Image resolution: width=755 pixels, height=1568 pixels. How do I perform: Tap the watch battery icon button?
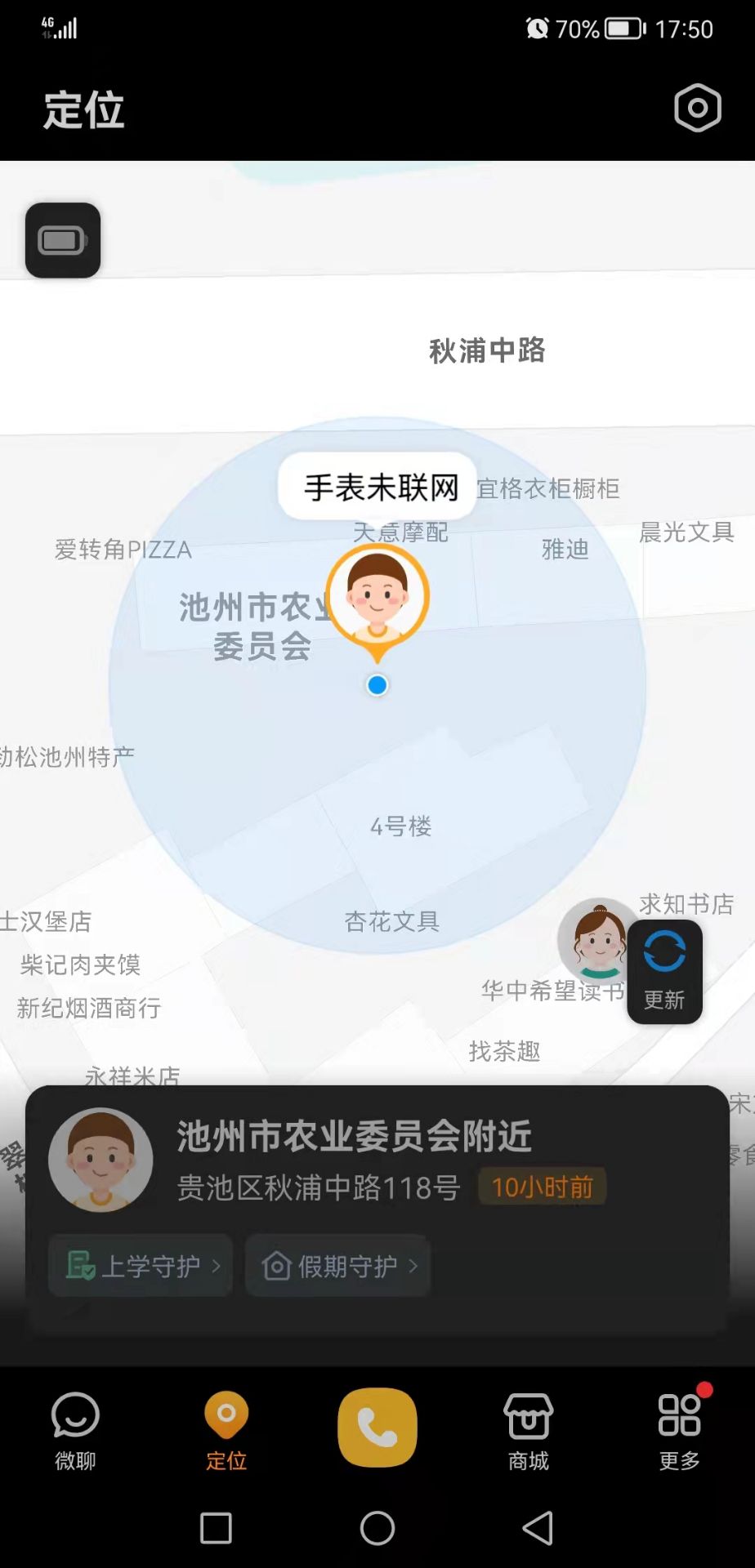pos(63,240)
